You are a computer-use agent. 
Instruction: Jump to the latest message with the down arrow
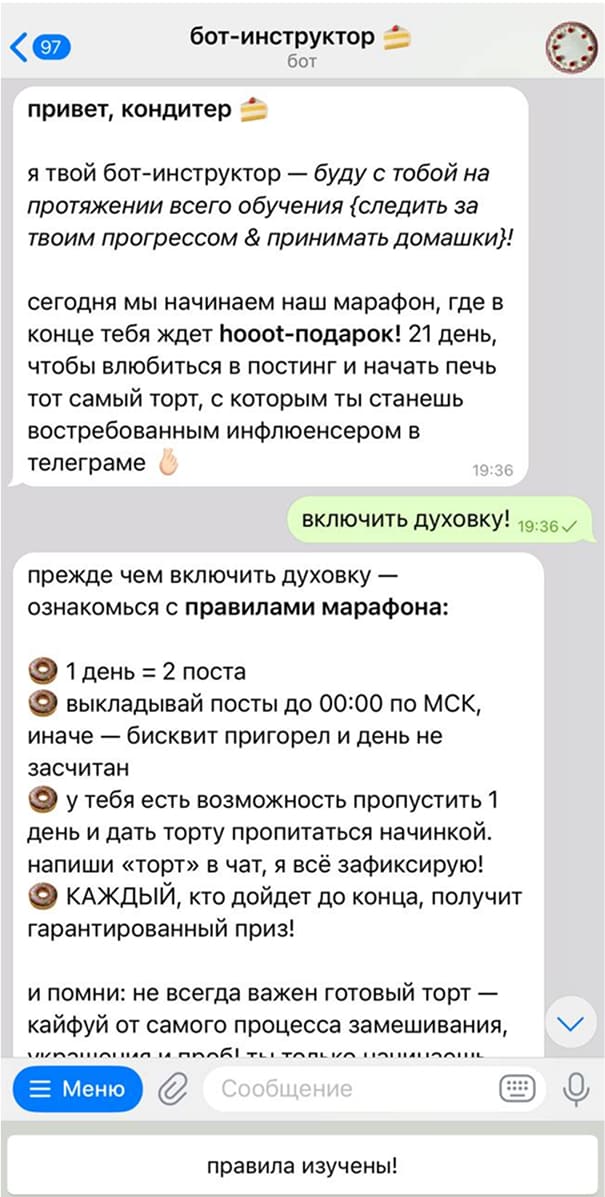tap(571, 1022)
